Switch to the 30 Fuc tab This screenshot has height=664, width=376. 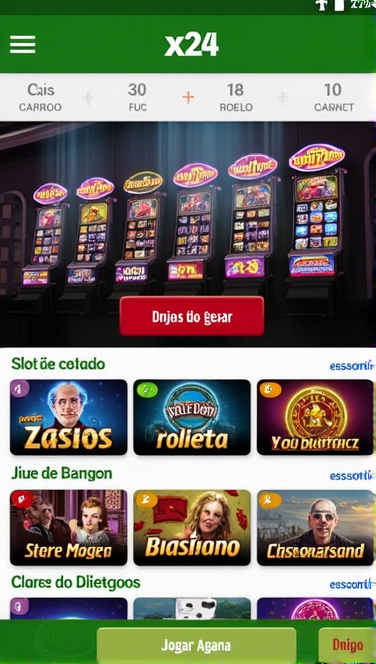coord(137,97)
